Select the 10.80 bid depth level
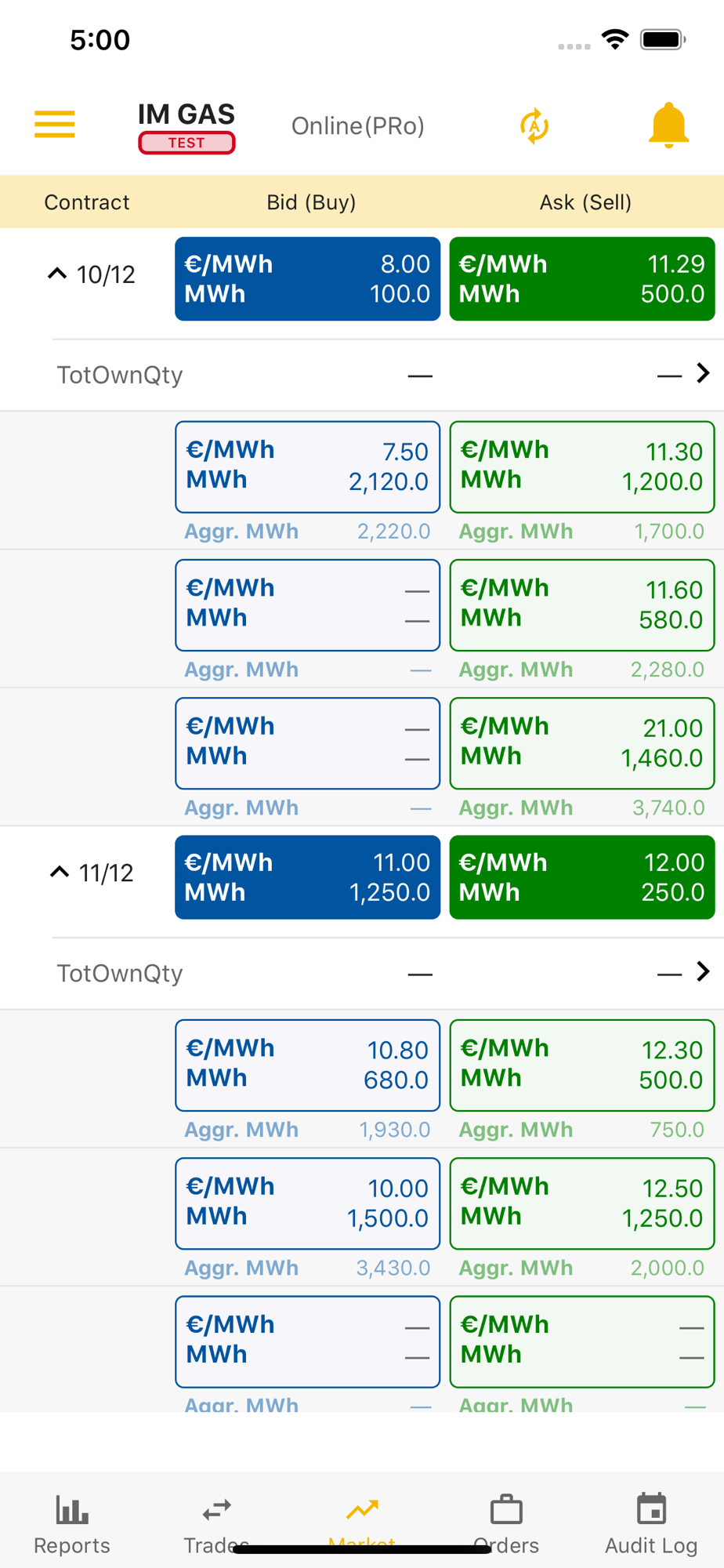 pyautogui.click(x=307, y=1065)
